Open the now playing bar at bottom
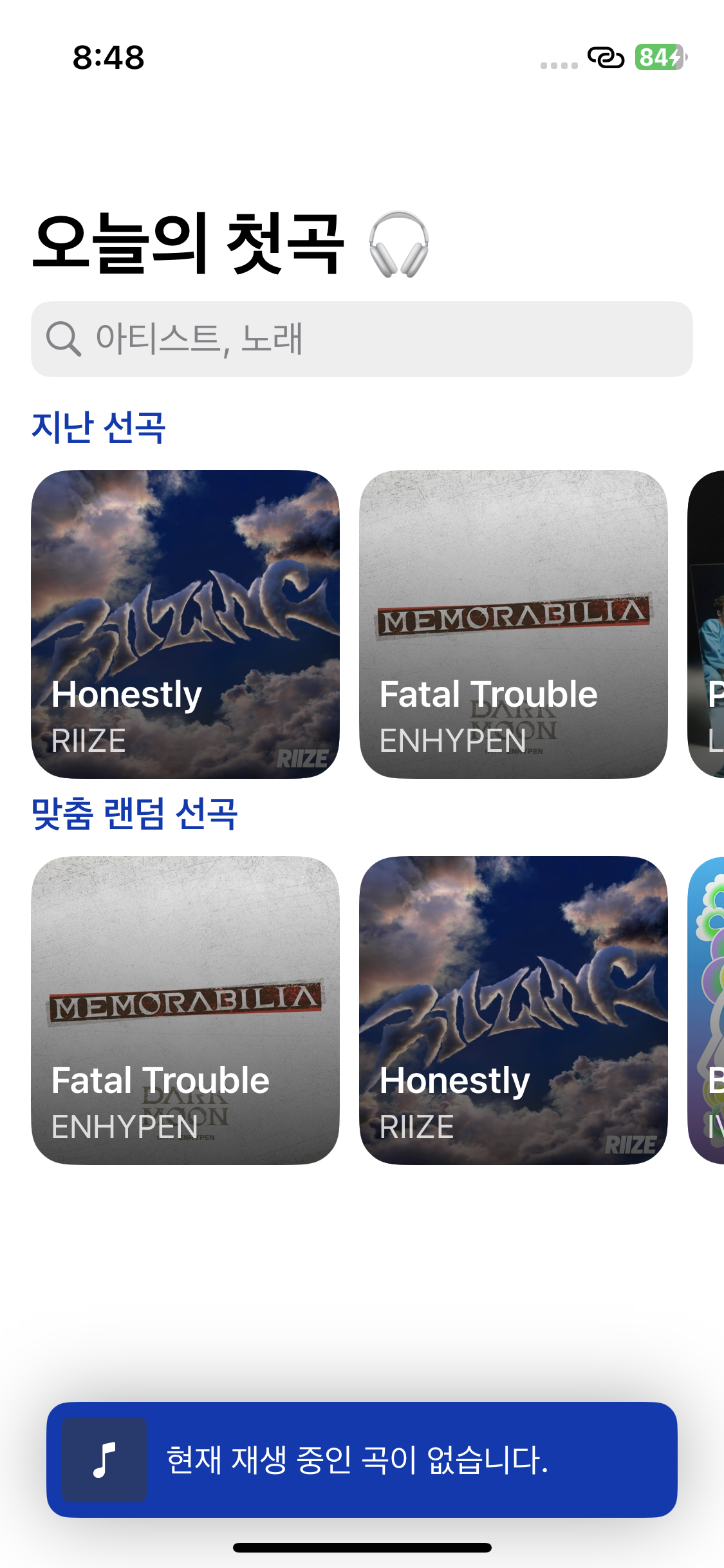The image size is (724, 1568). 362,1459
